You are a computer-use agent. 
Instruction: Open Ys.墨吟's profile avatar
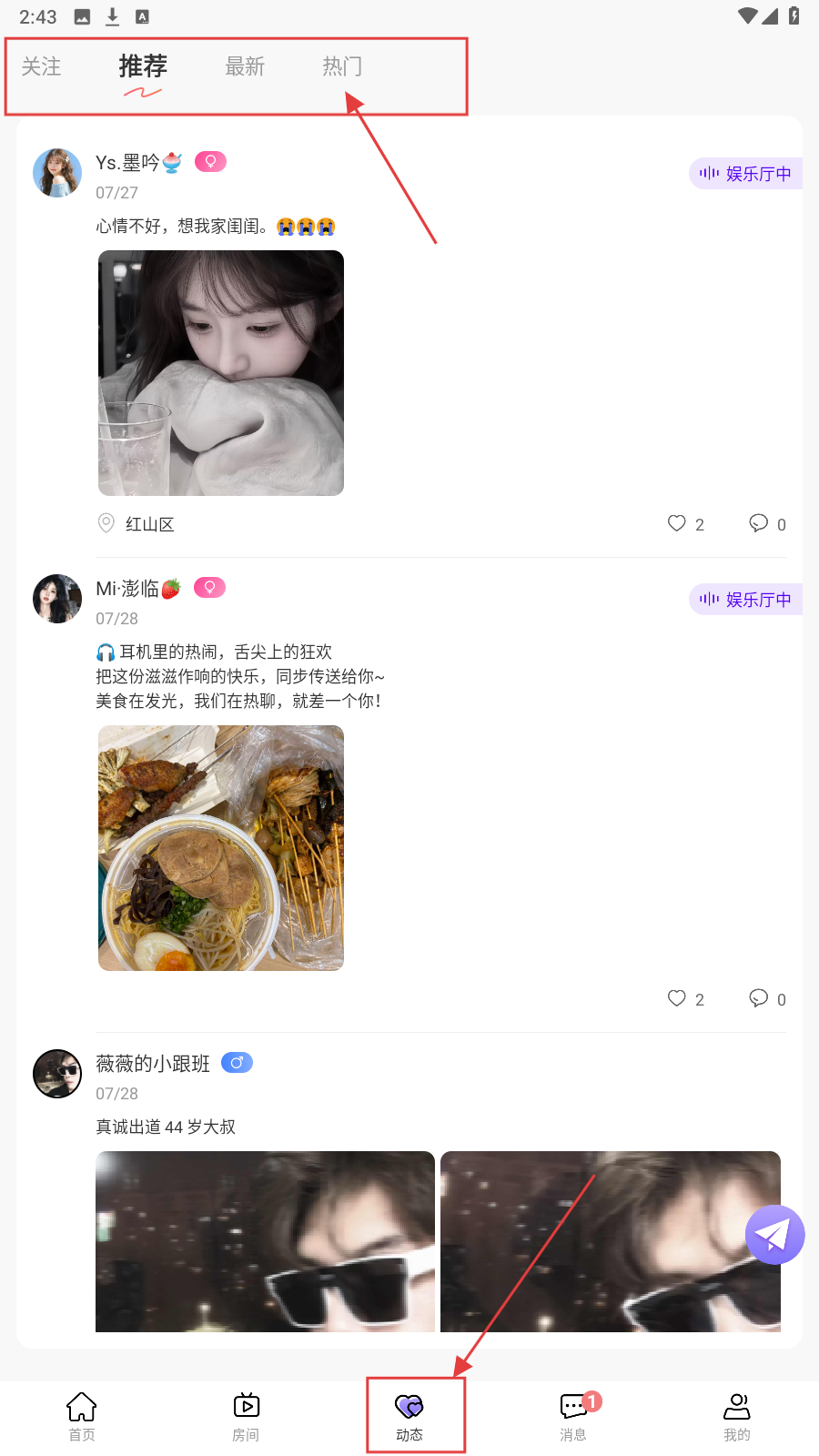(x=57, y=173)
